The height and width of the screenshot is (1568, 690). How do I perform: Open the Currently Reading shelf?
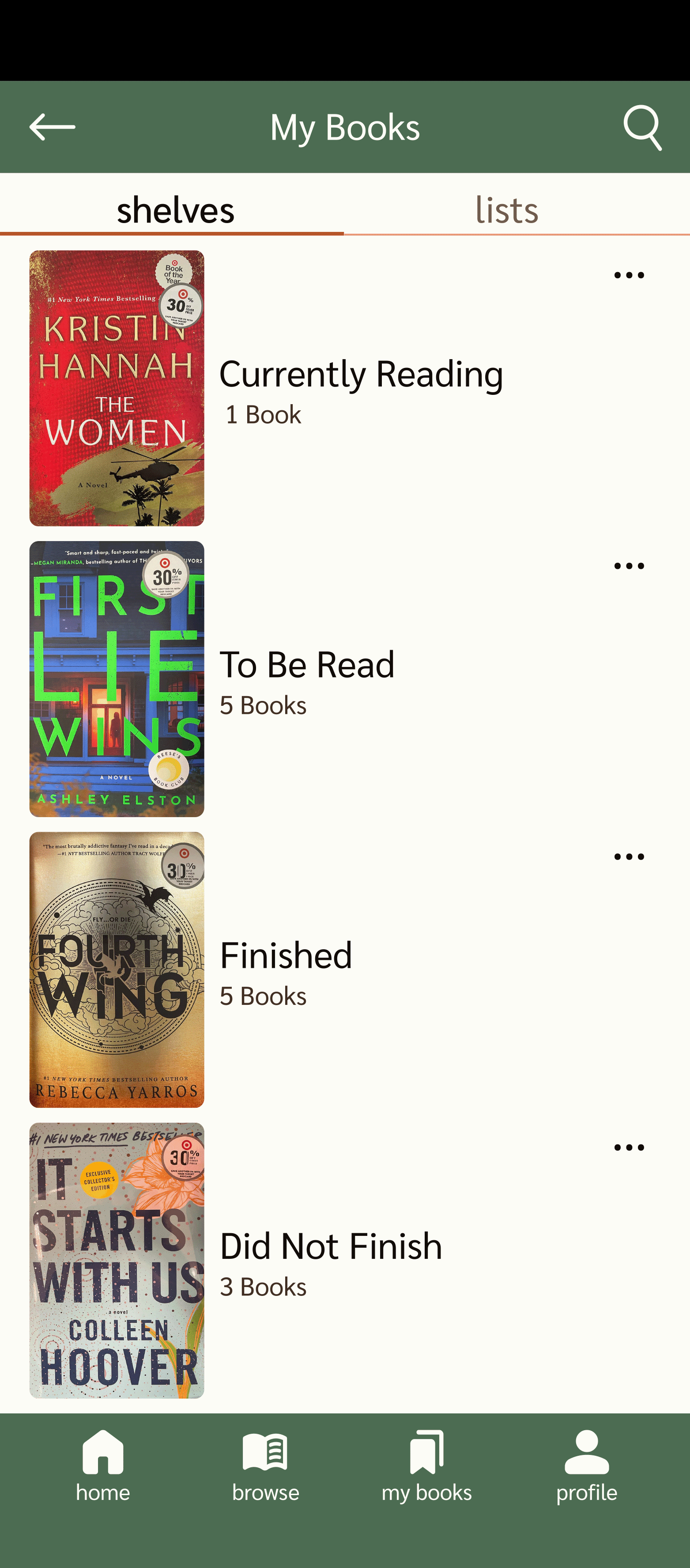(x=361, y=374)
